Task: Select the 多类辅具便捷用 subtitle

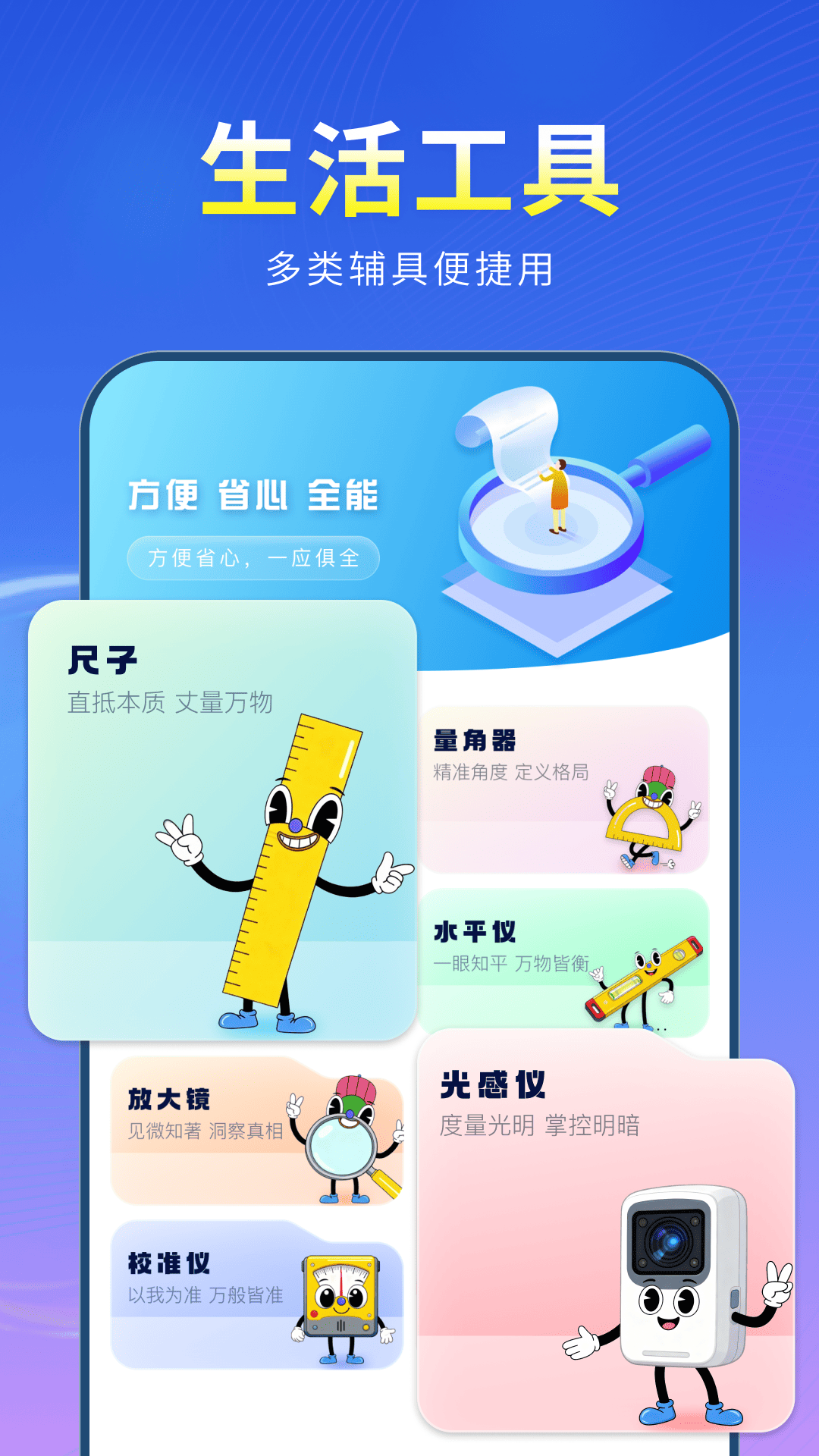Action: (x=409, y=267)
